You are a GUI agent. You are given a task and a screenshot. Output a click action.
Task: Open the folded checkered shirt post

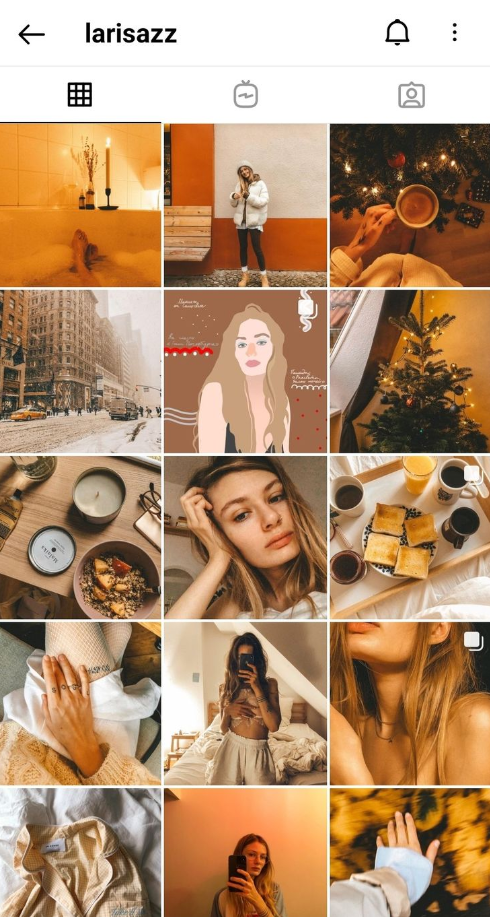80,853
